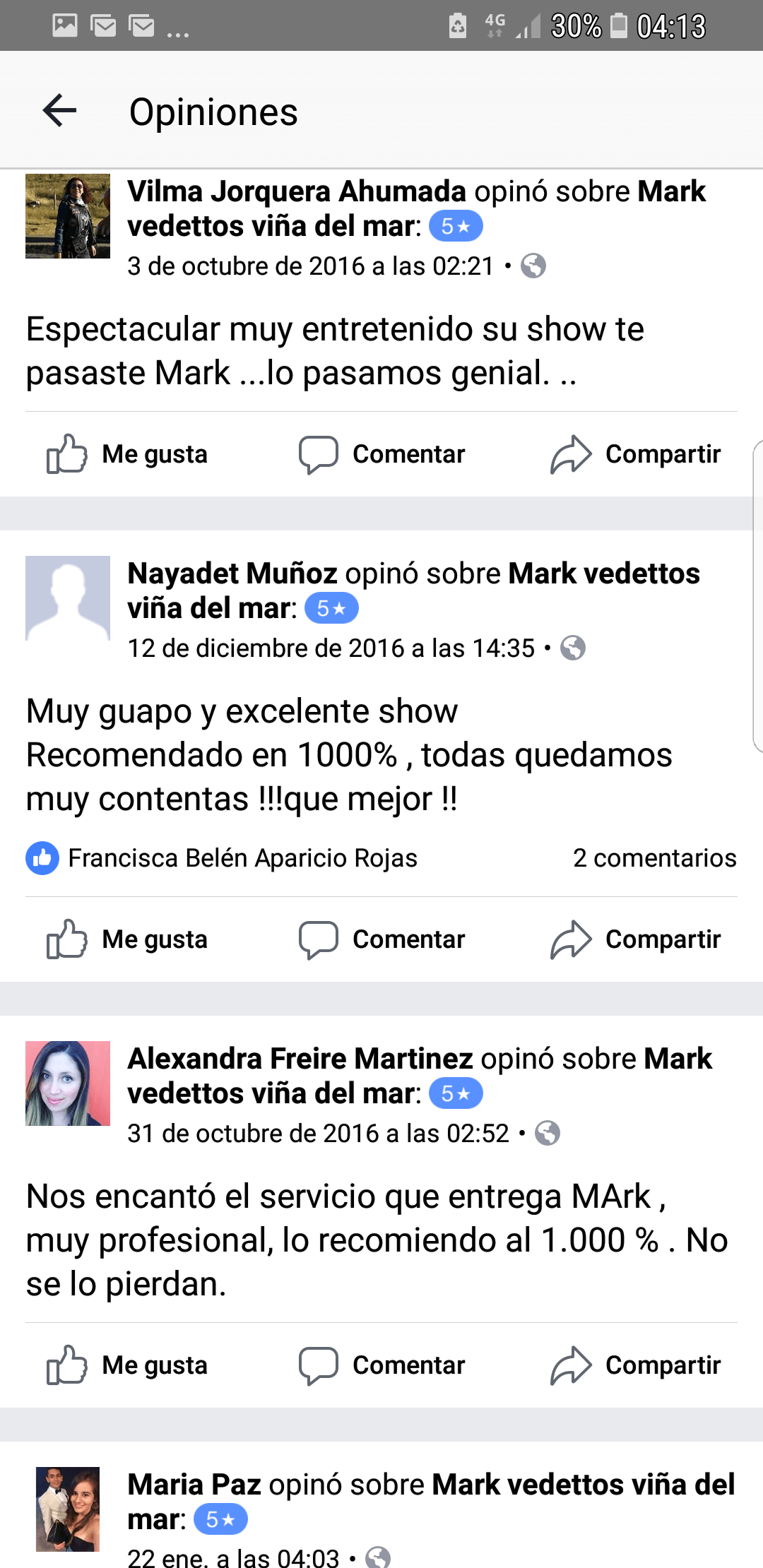Open Vilma Jorquera Ahumada's profile picture

(x=68, y=216)
